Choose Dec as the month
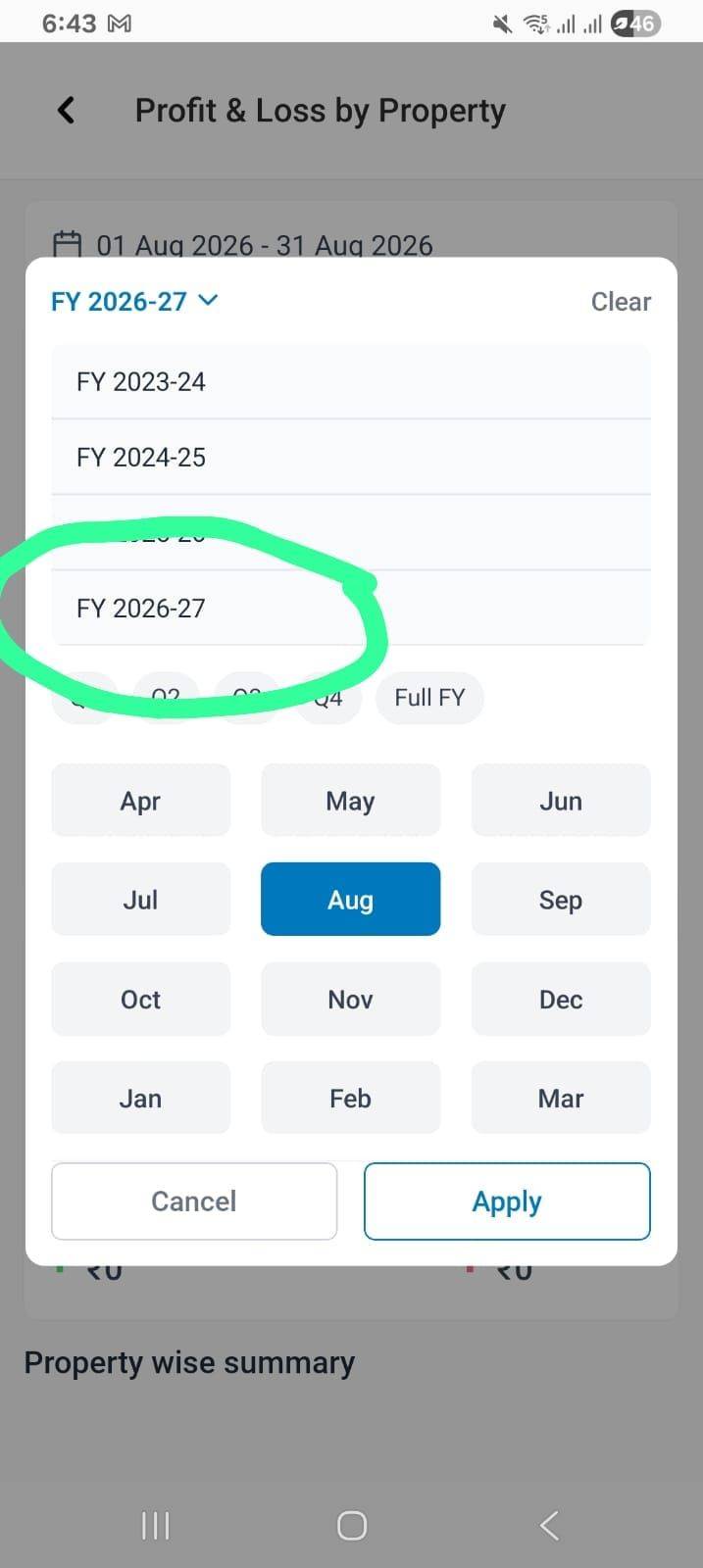 coord(561,999)
